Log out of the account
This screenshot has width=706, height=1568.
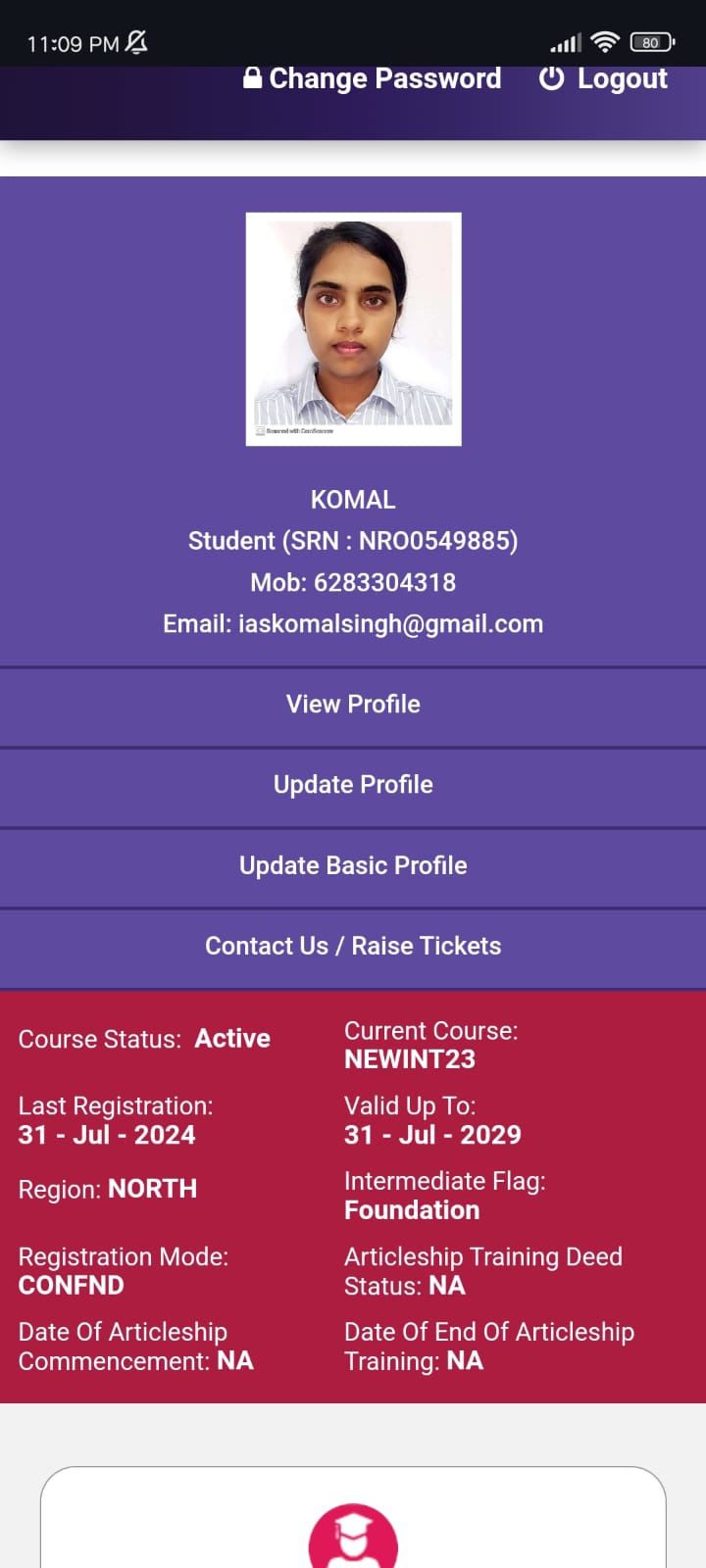tap(604, 79)
